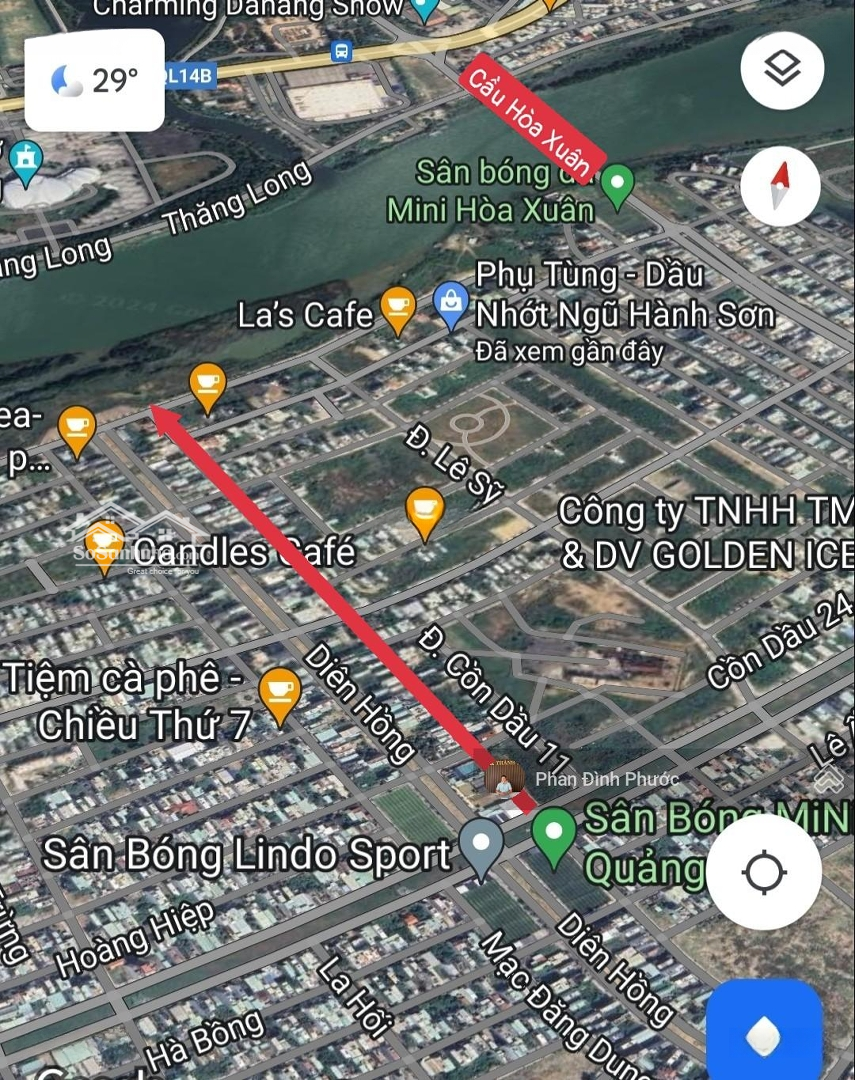Open Phụ Tùng - Dầu Nhớt Ngũ Hành Sơn pin
Viewport: 855px width, 1080px height.
451,305
